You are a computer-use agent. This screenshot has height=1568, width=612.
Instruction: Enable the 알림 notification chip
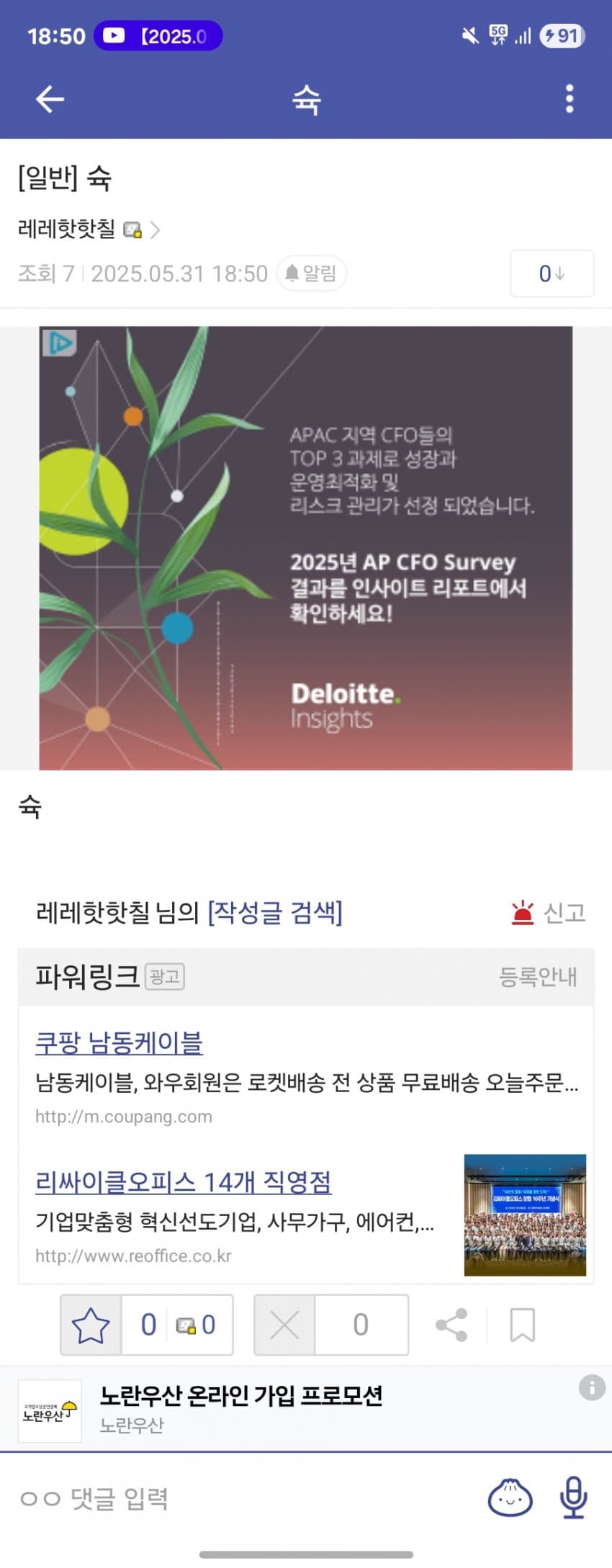312,274
